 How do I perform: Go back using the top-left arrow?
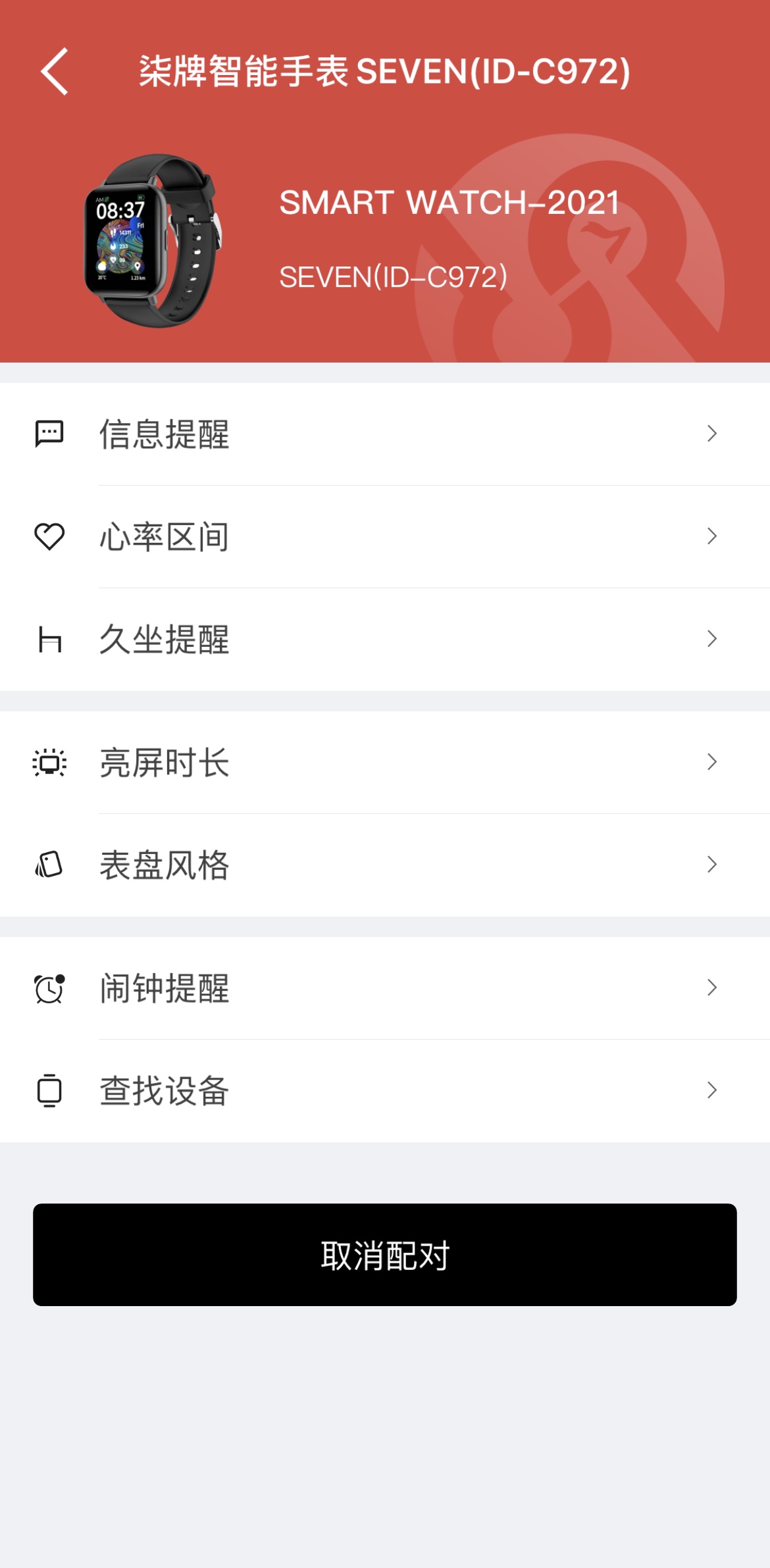pos(55,71)
